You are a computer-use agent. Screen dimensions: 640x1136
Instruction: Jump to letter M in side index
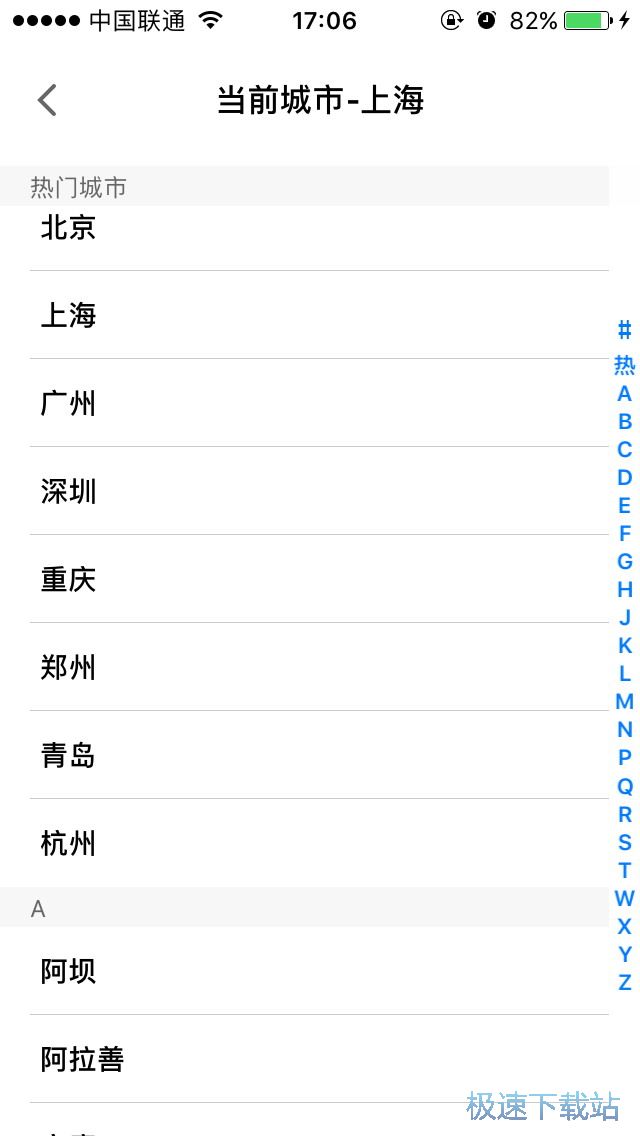pos(624,701)
